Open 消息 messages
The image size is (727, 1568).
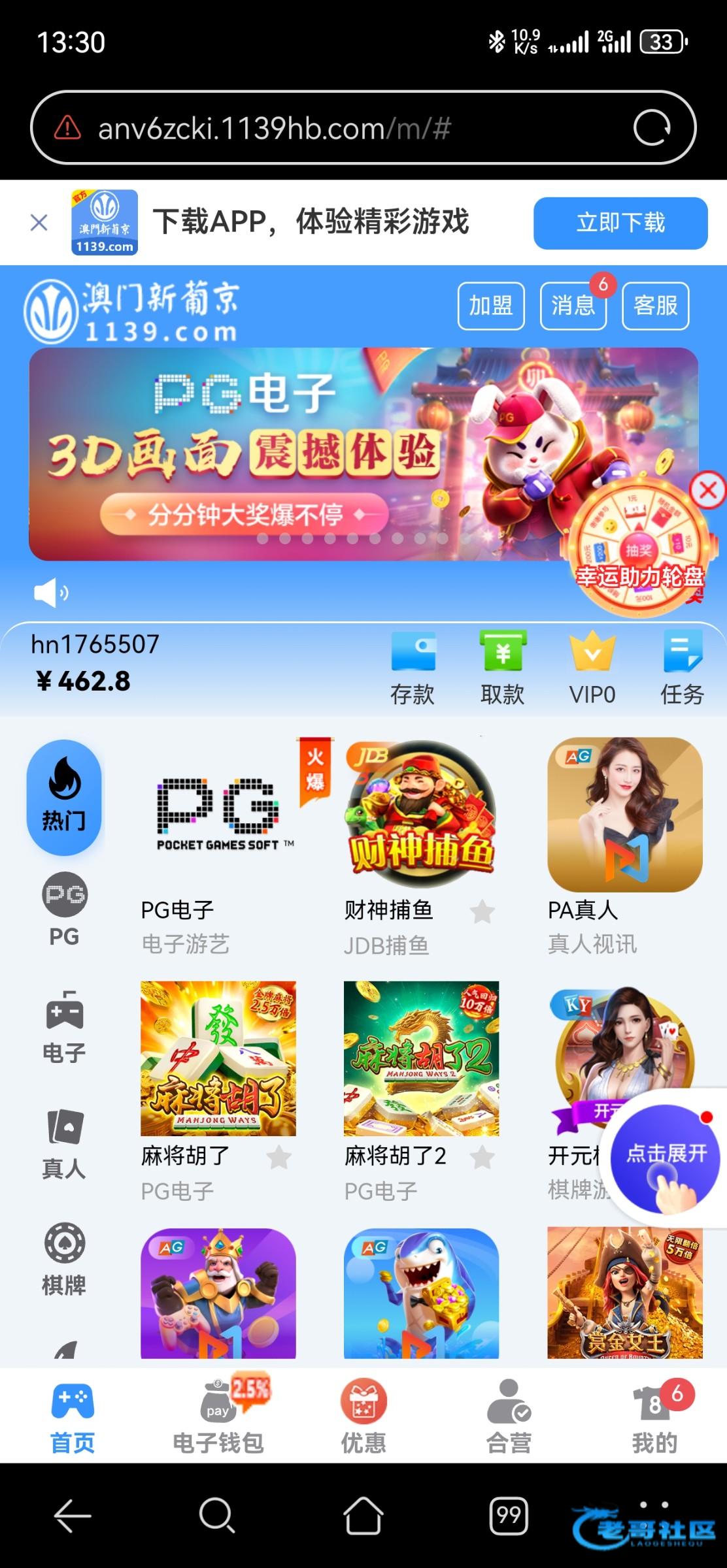click(x=573, y=306)
